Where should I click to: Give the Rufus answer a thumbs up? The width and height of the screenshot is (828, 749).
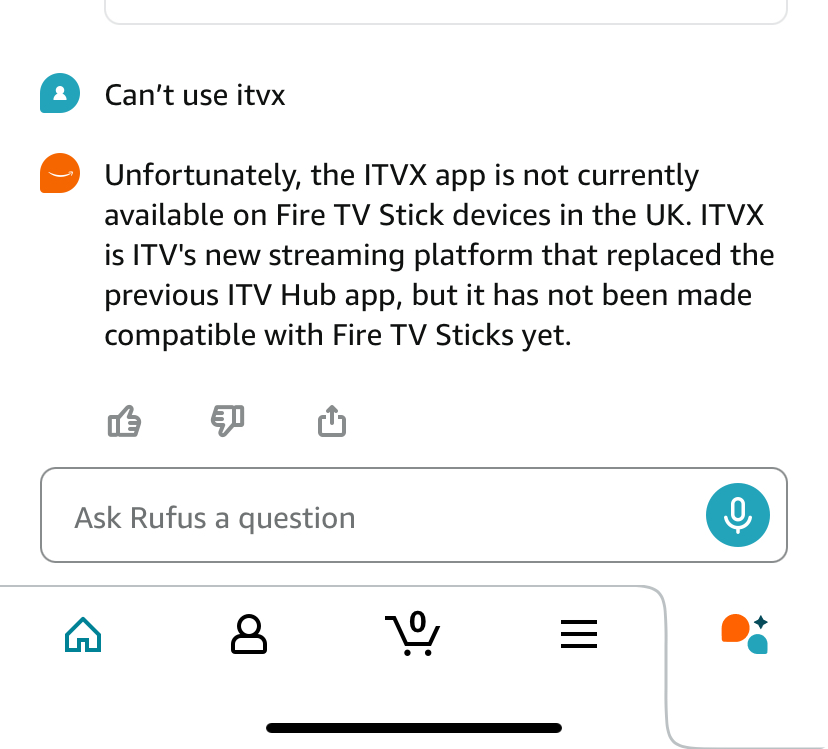(x=124, y=422)
